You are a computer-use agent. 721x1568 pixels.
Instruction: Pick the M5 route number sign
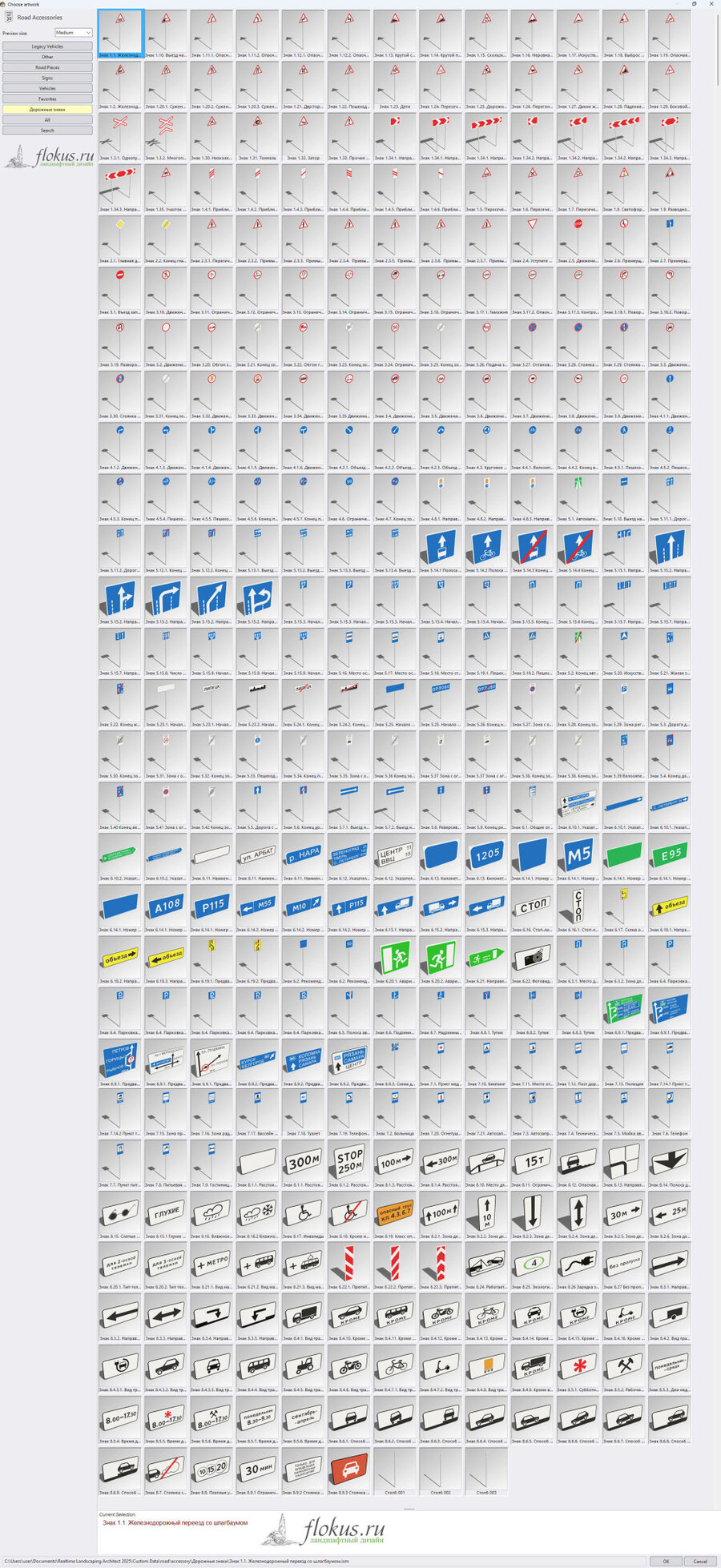pyautogui.click(x=578, y=858)
